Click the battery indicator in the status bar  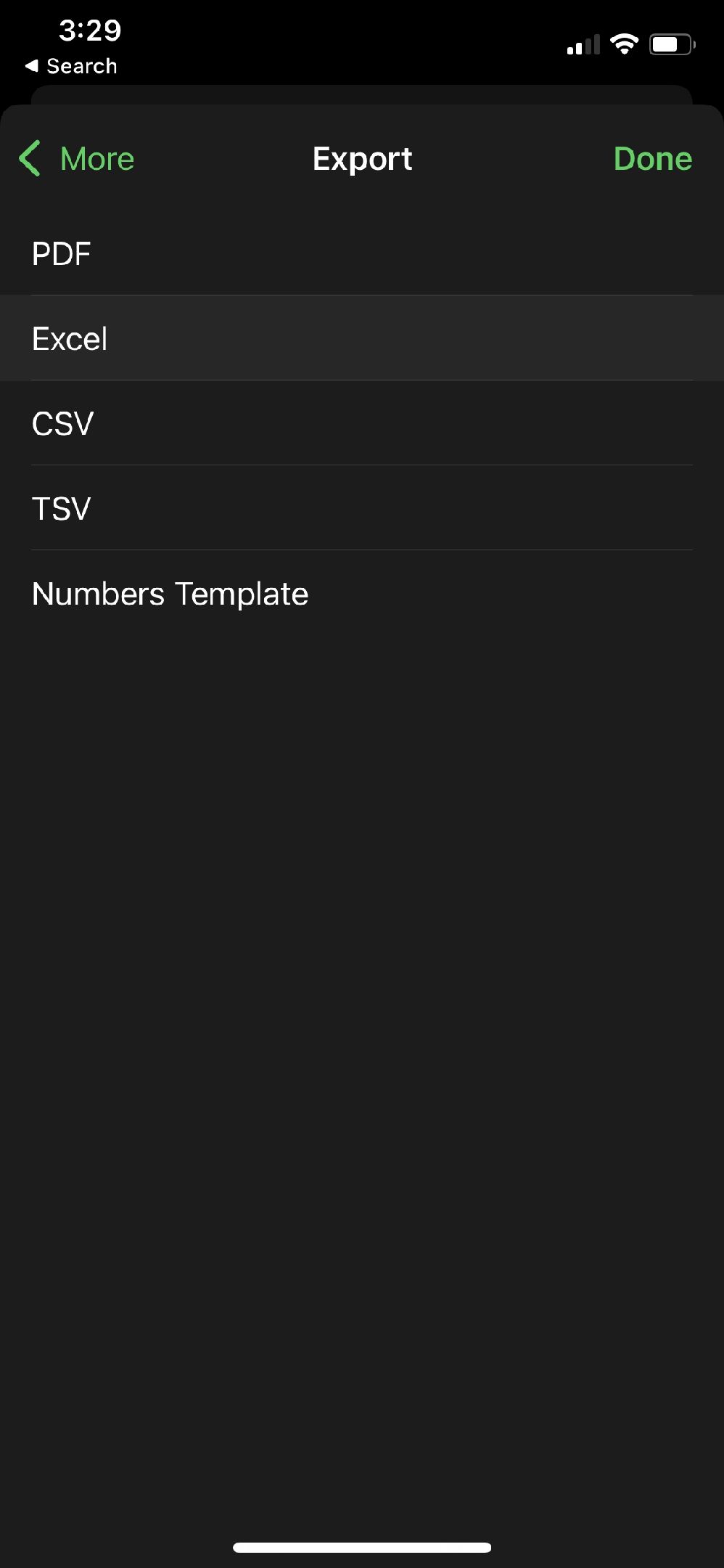[671, 45]
